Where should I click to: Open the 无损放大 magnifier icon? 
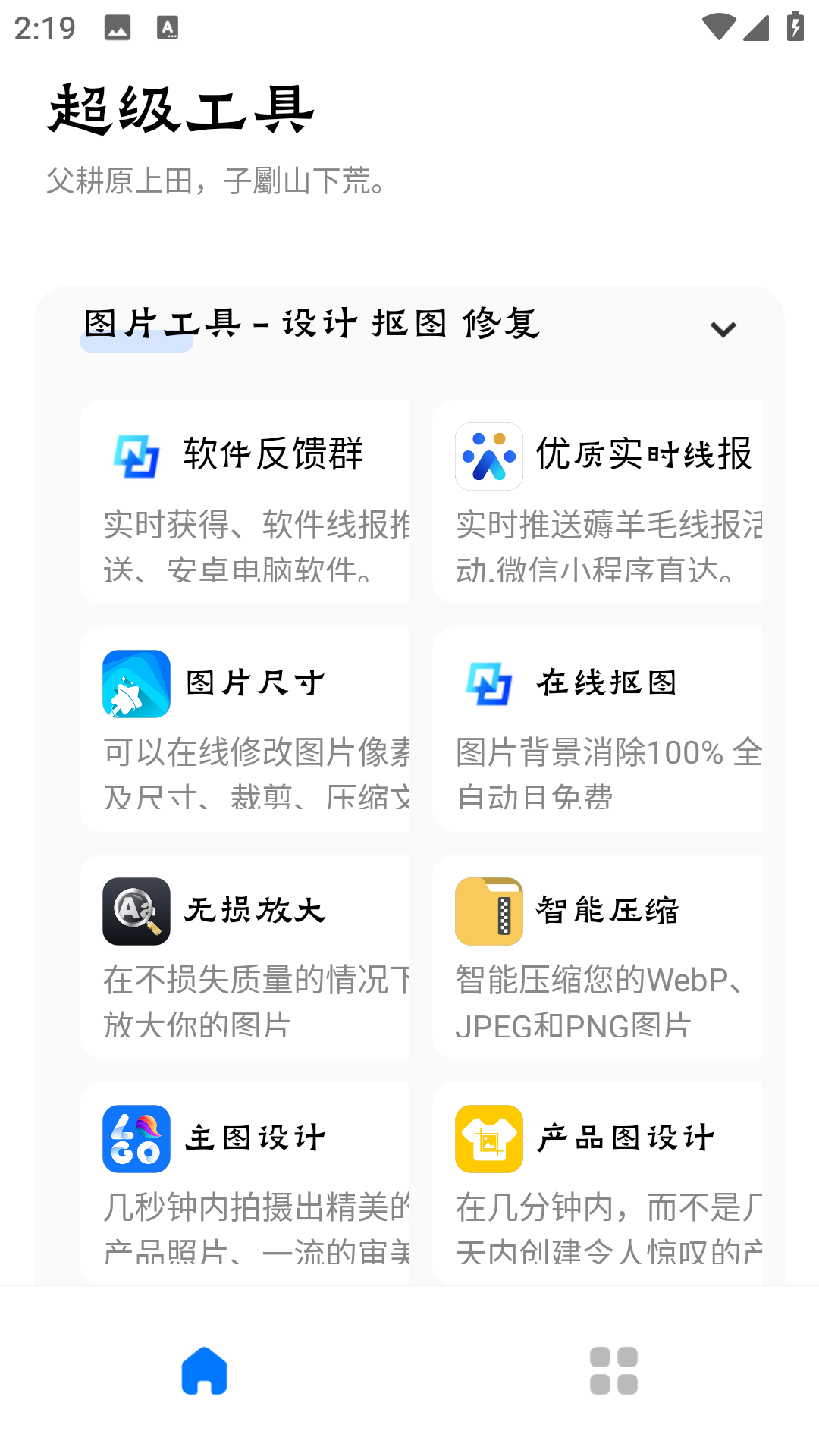135,910
